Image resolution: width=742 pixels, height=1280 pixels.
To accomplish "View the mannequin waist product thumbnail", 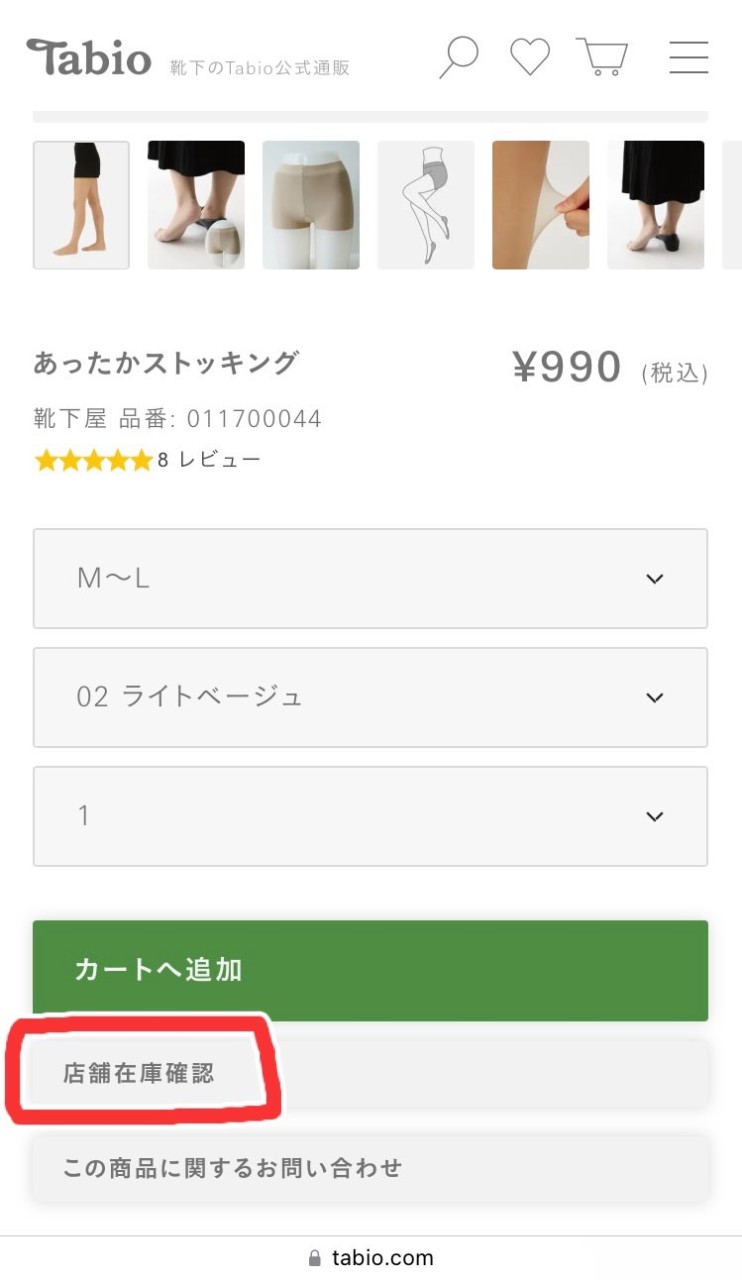I will tap(311, 205).
